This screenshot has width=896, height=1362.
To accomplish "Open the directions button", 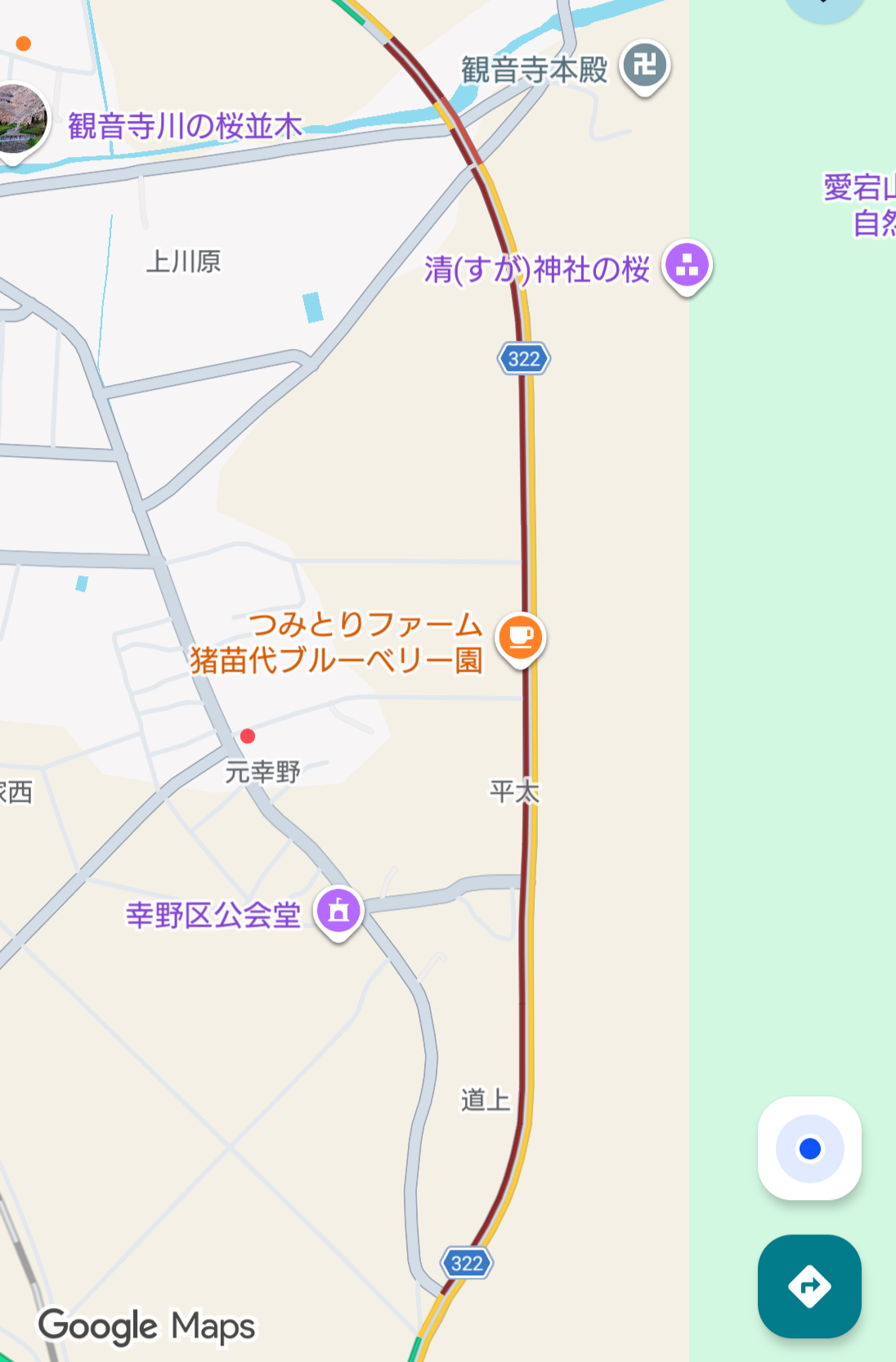I will (809, 1286).
